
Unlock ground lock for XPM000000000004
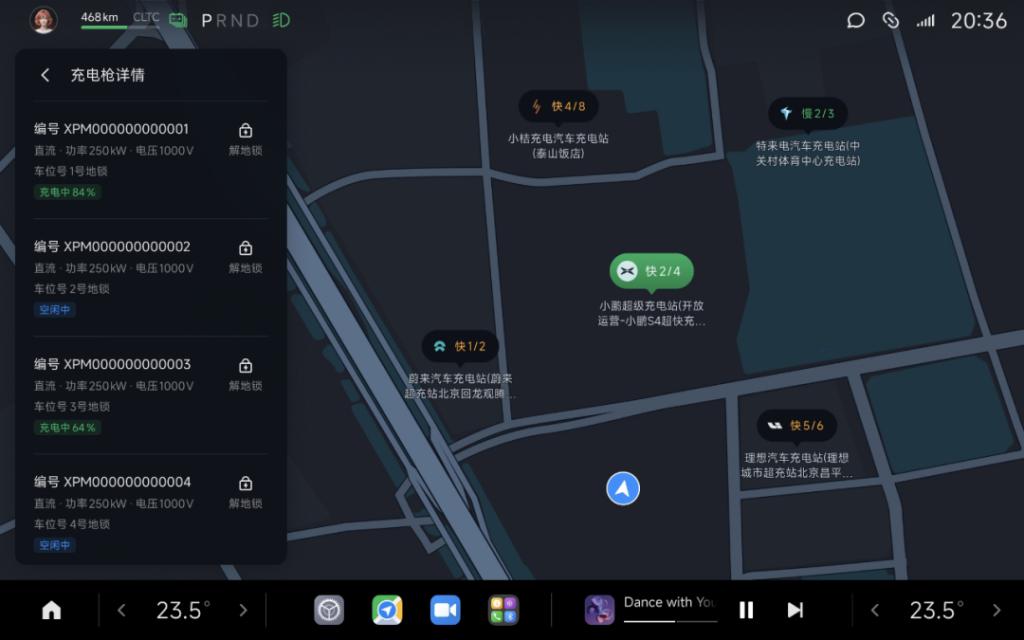coord(245,491)
